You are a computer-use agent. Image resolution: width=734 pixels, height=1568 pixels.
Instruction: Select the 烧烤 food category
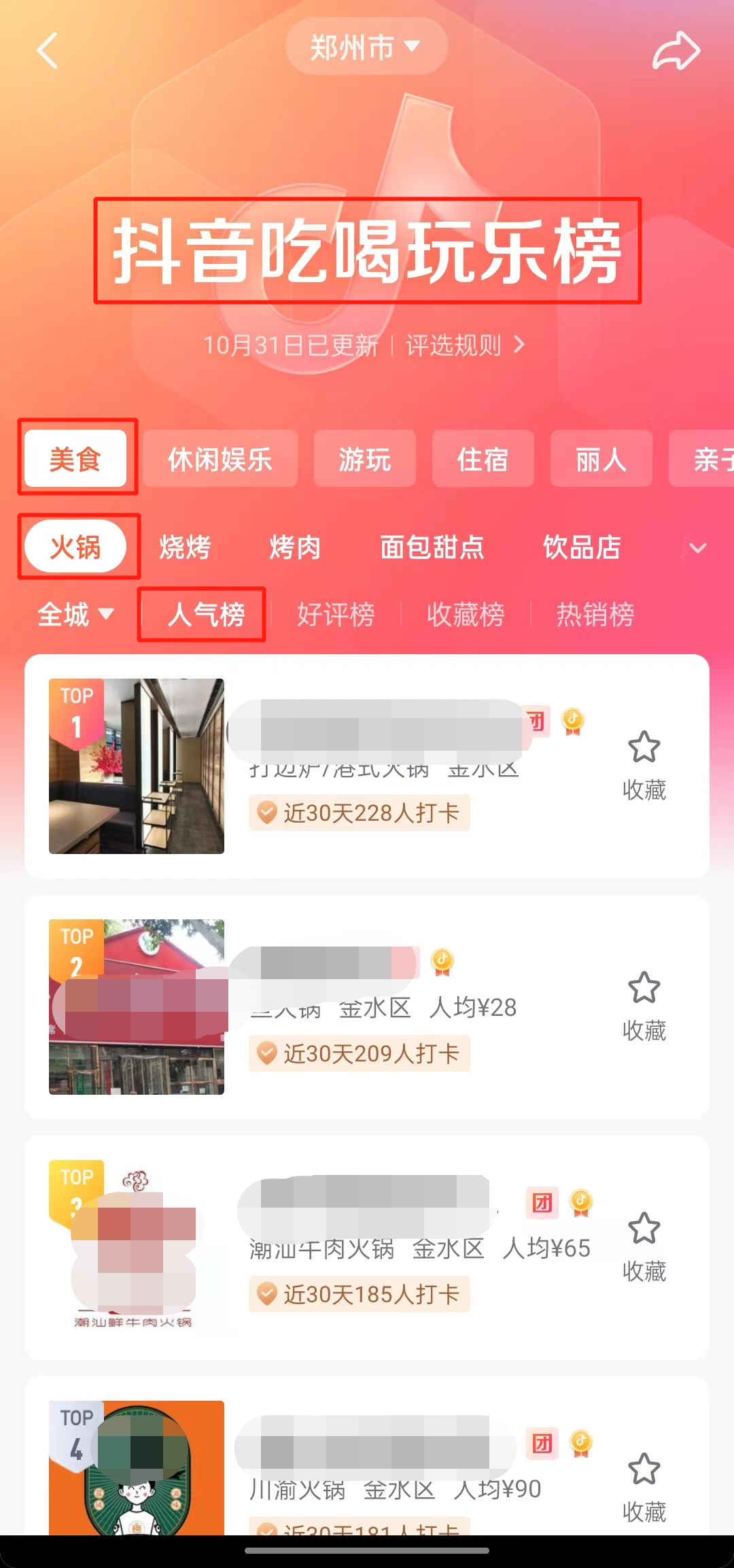185,547
